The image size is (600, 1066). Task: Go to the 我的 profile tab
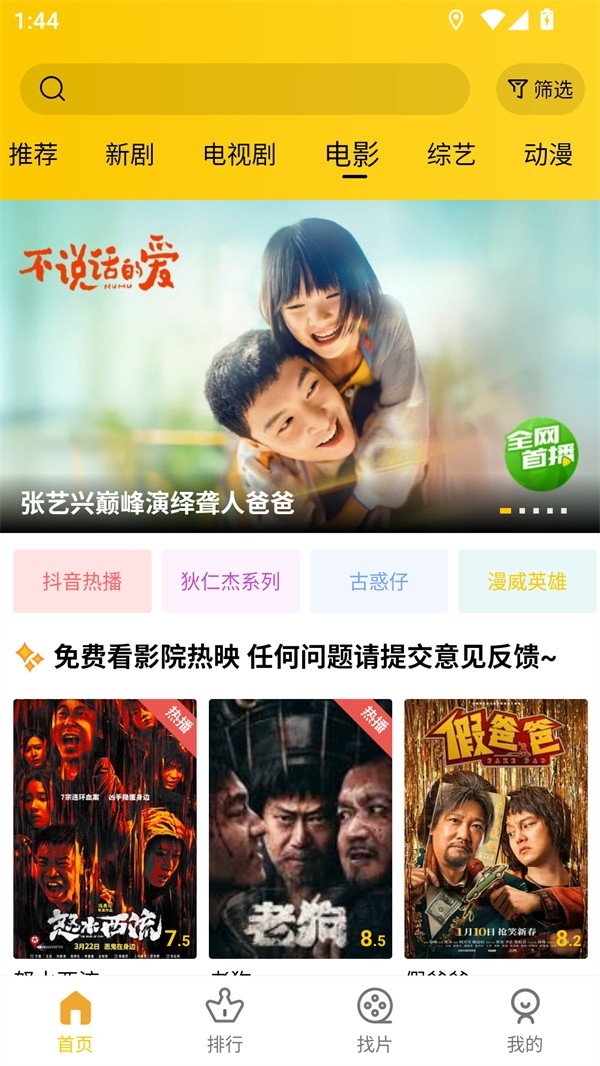click(x=525, y=1020)
